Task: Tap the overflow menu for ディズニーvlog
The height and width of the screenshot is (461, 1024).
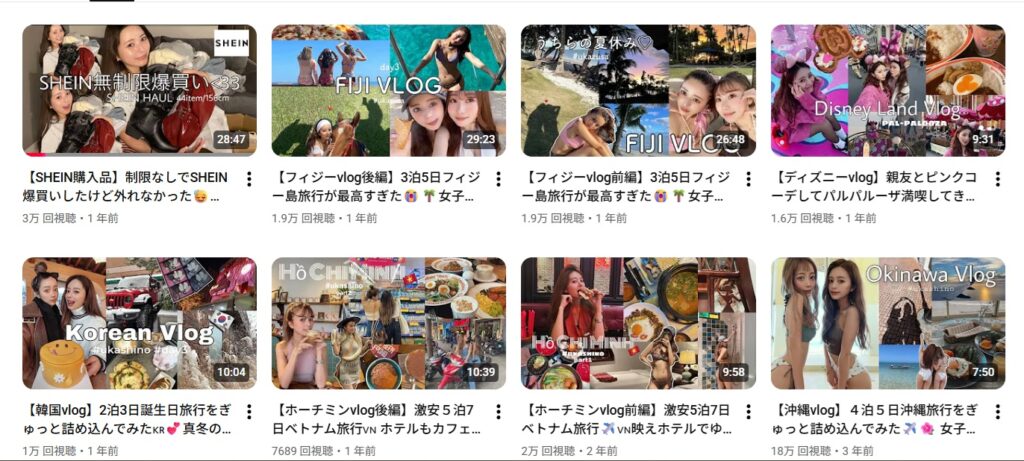Action: [x=996, y=179]
